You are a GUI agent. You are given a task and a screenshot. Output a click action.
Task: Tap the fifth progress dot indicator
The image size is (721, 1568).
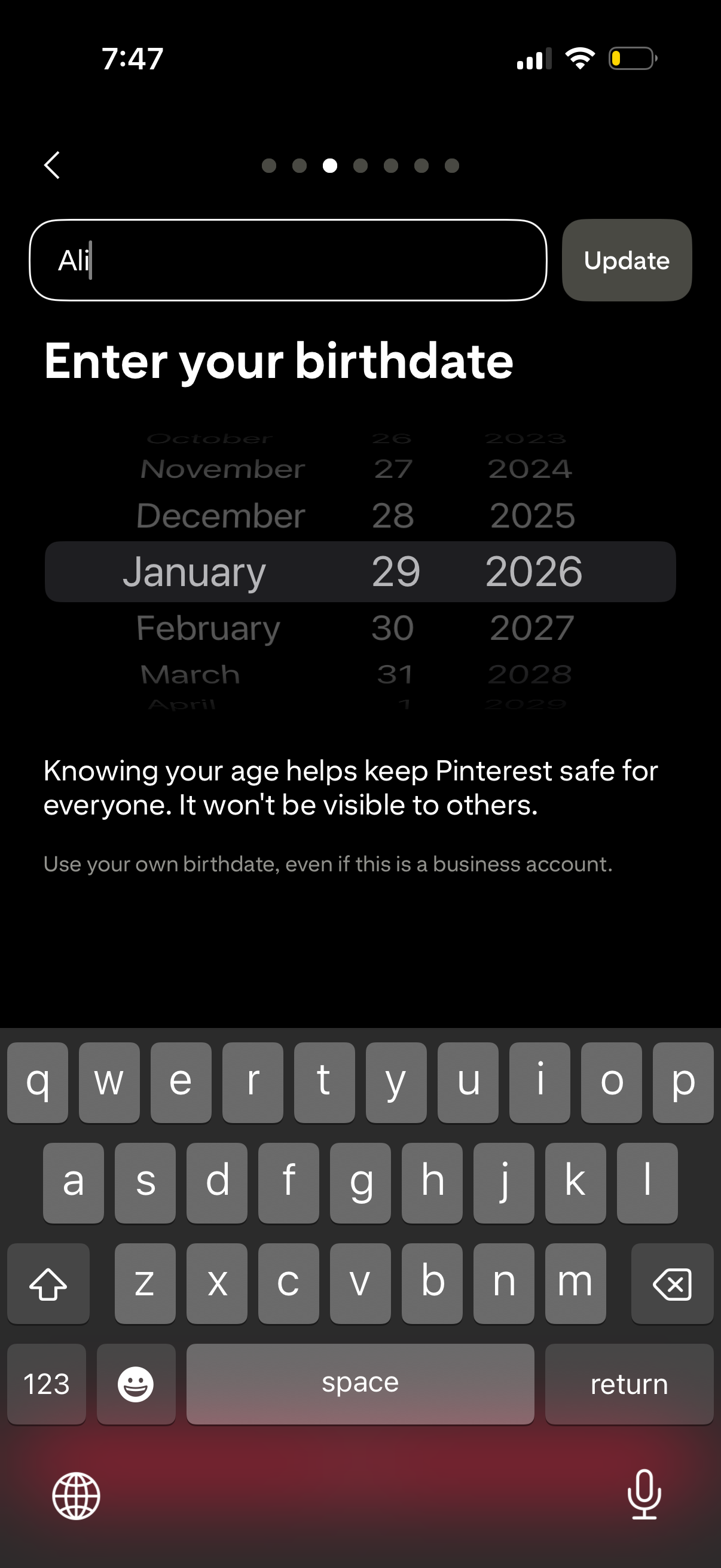[391, 165]
